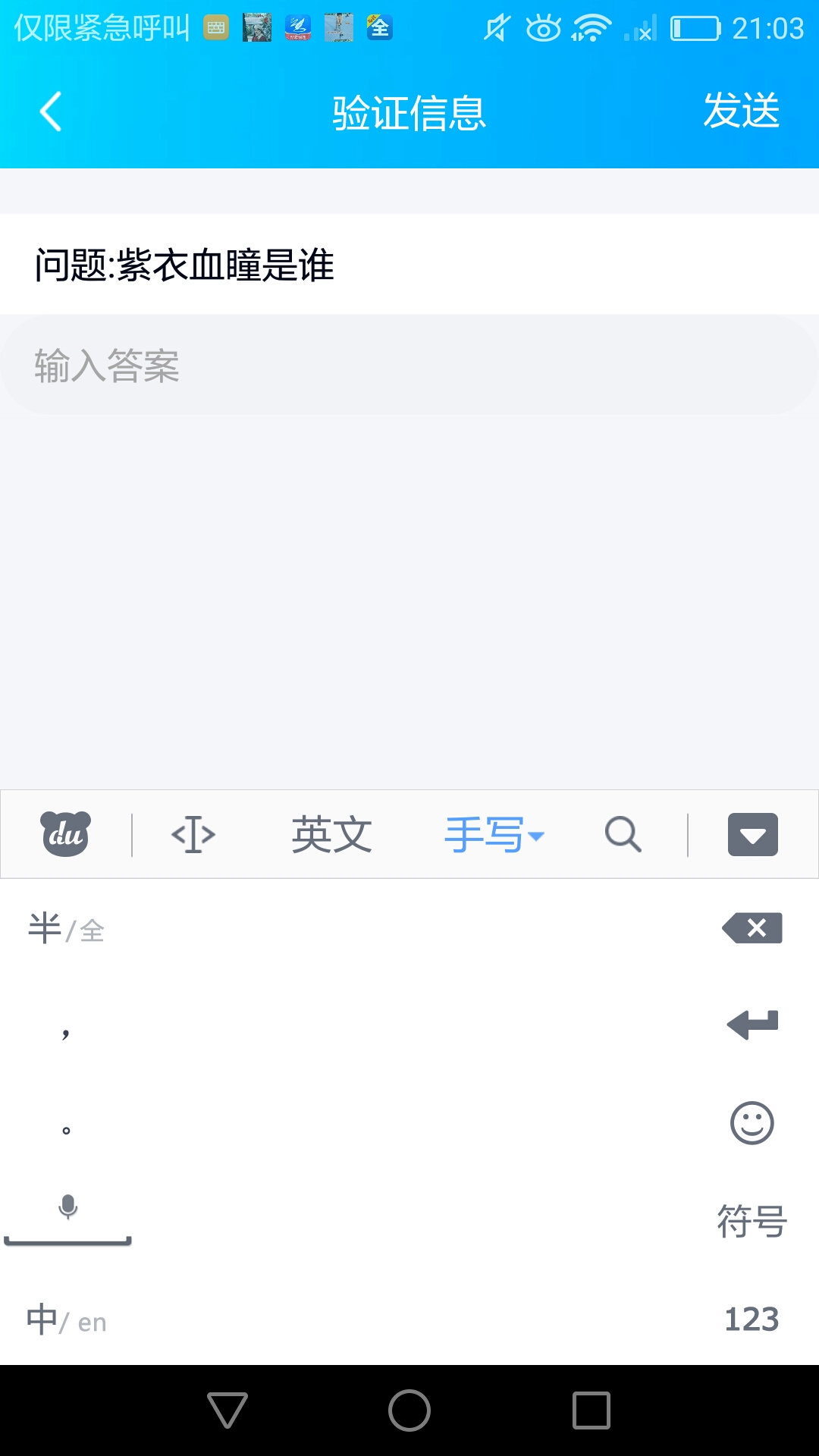Focus the 输入答案 answer field
This screenshot has width=819, height=1456.
pyautogui.click(x=409, y=366)
